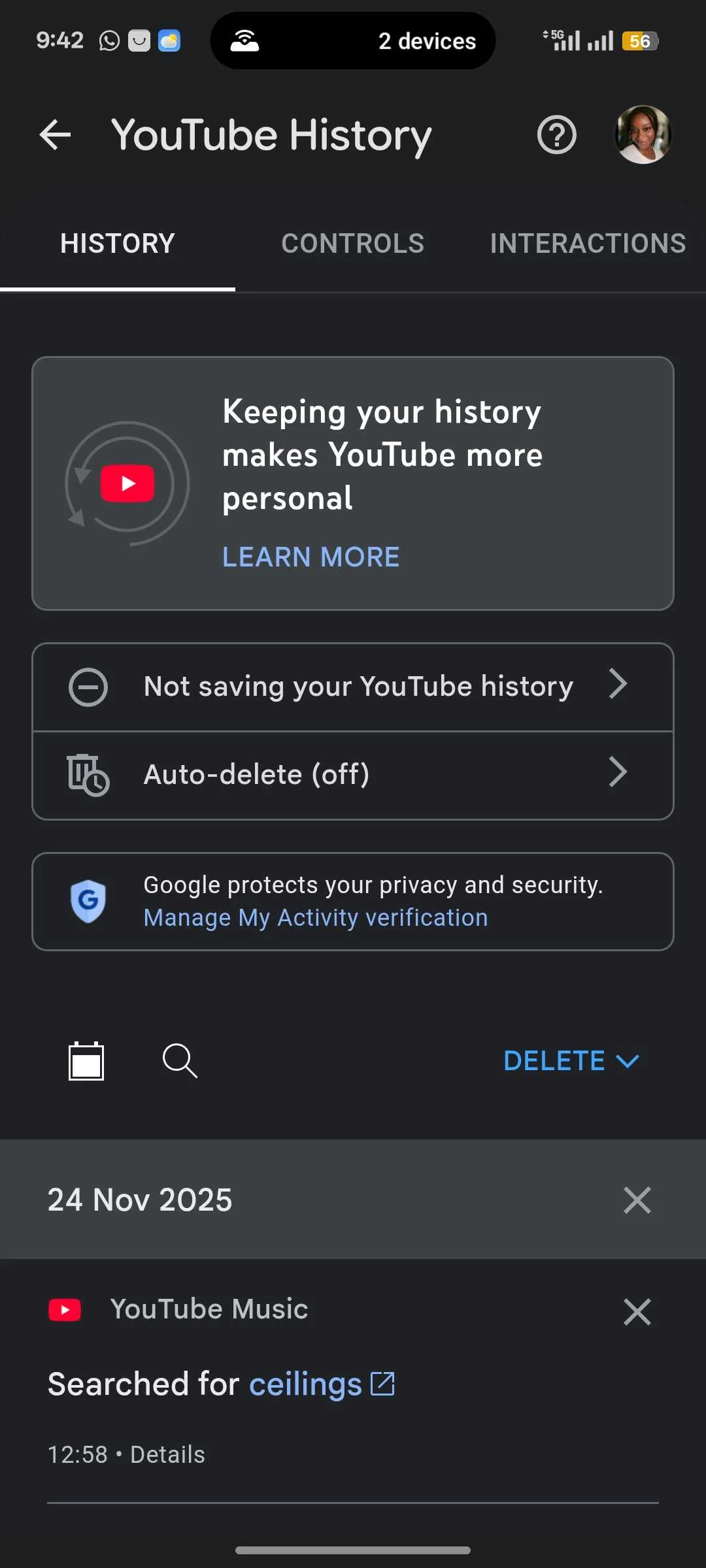Open the help icon
Viewport: 706px width, 1568px height.
pyautogui.click(x=556, y=135)
